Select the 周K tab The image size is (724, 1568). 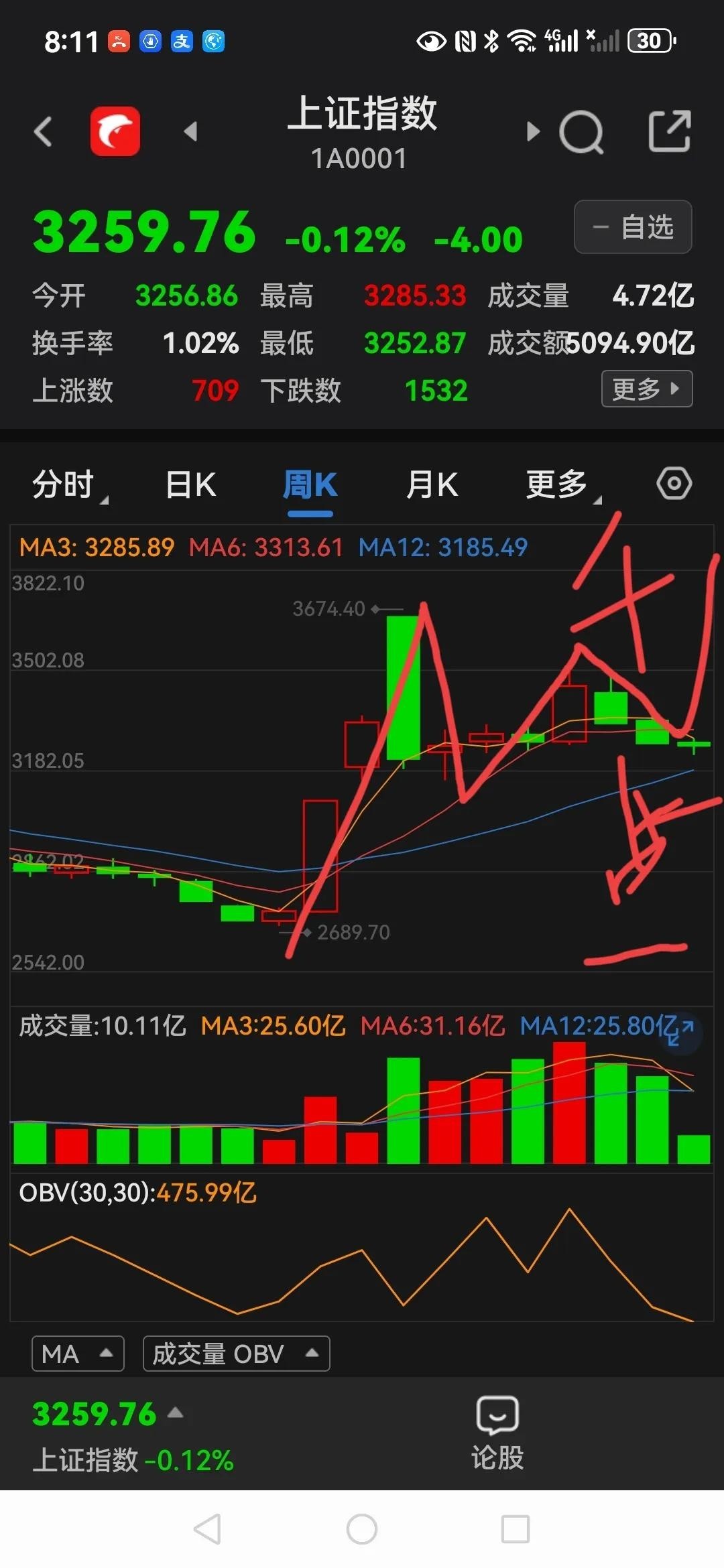[x=310, y=484]
